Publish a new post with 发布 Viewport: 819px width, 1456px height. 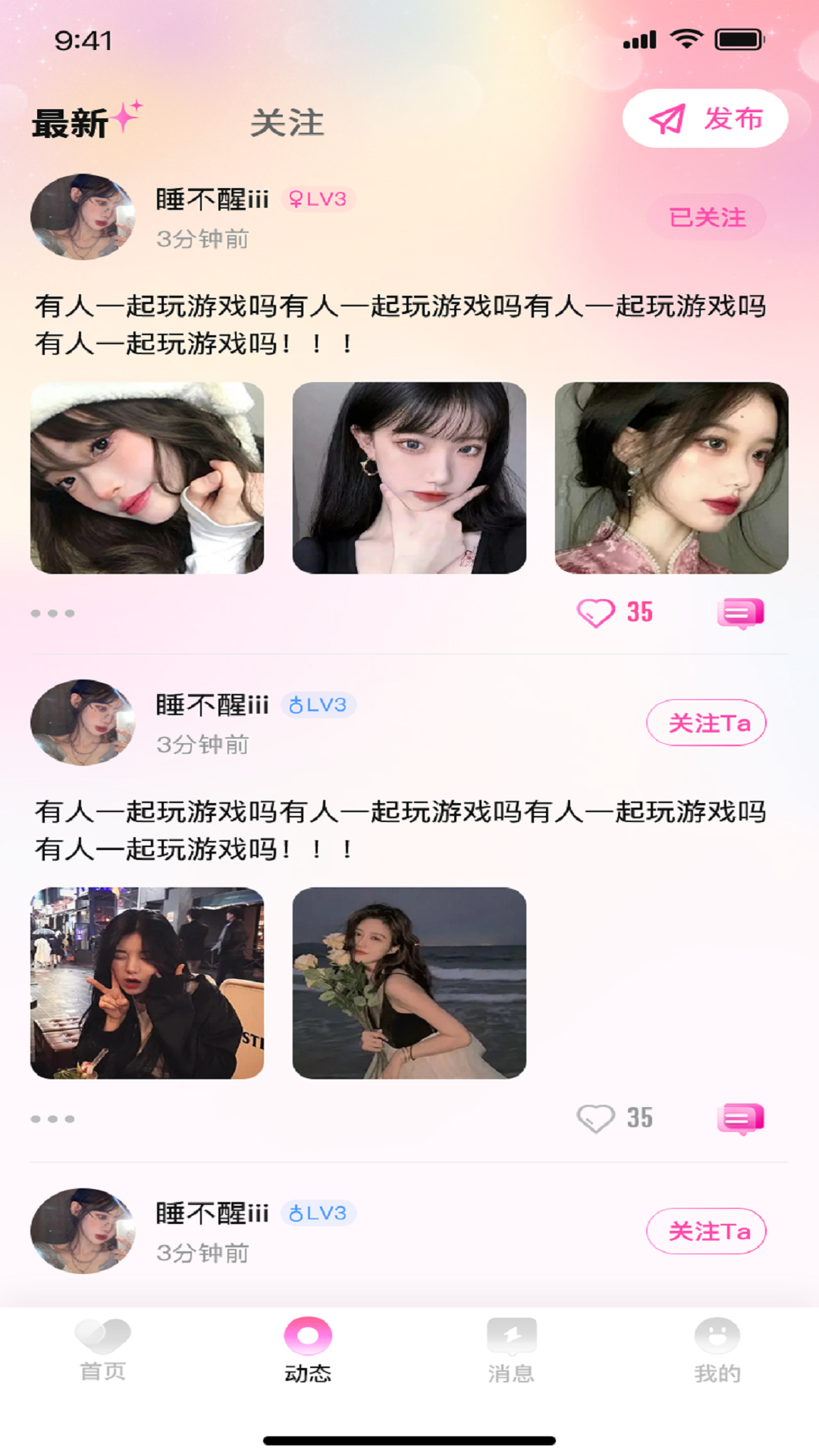[705, 119]
